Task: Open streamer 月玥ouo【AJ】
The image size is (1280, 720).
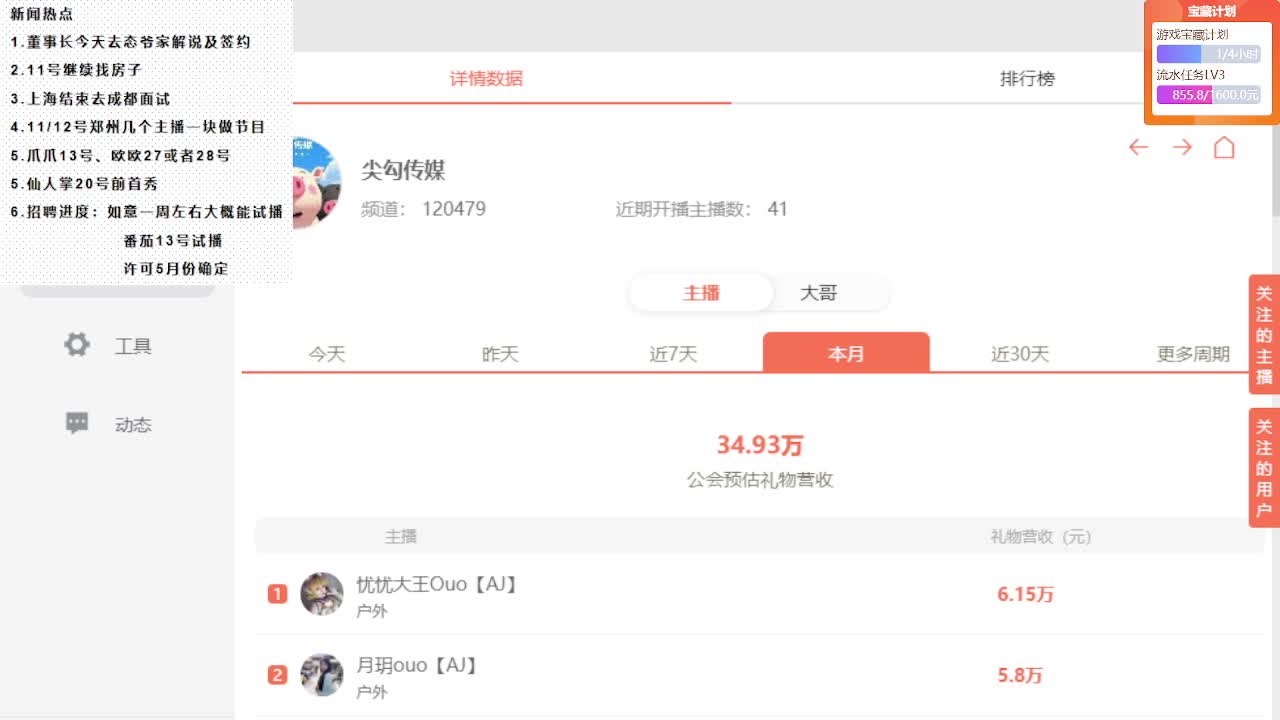Action: tap(416, 666)
